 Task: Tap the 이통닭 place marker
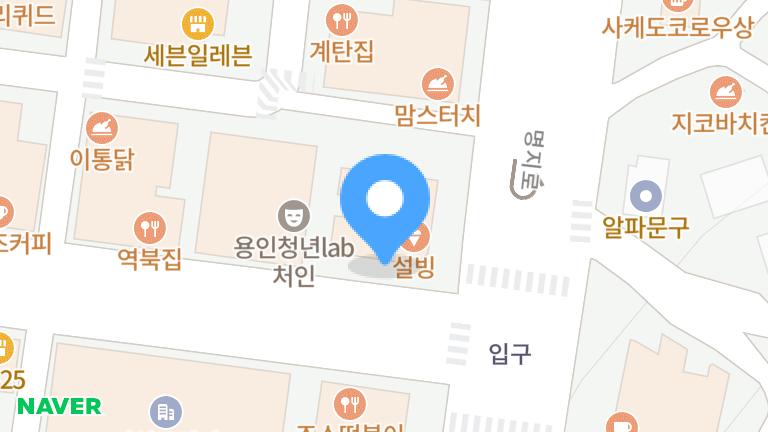pyautogui.click(x=102, y=127)
